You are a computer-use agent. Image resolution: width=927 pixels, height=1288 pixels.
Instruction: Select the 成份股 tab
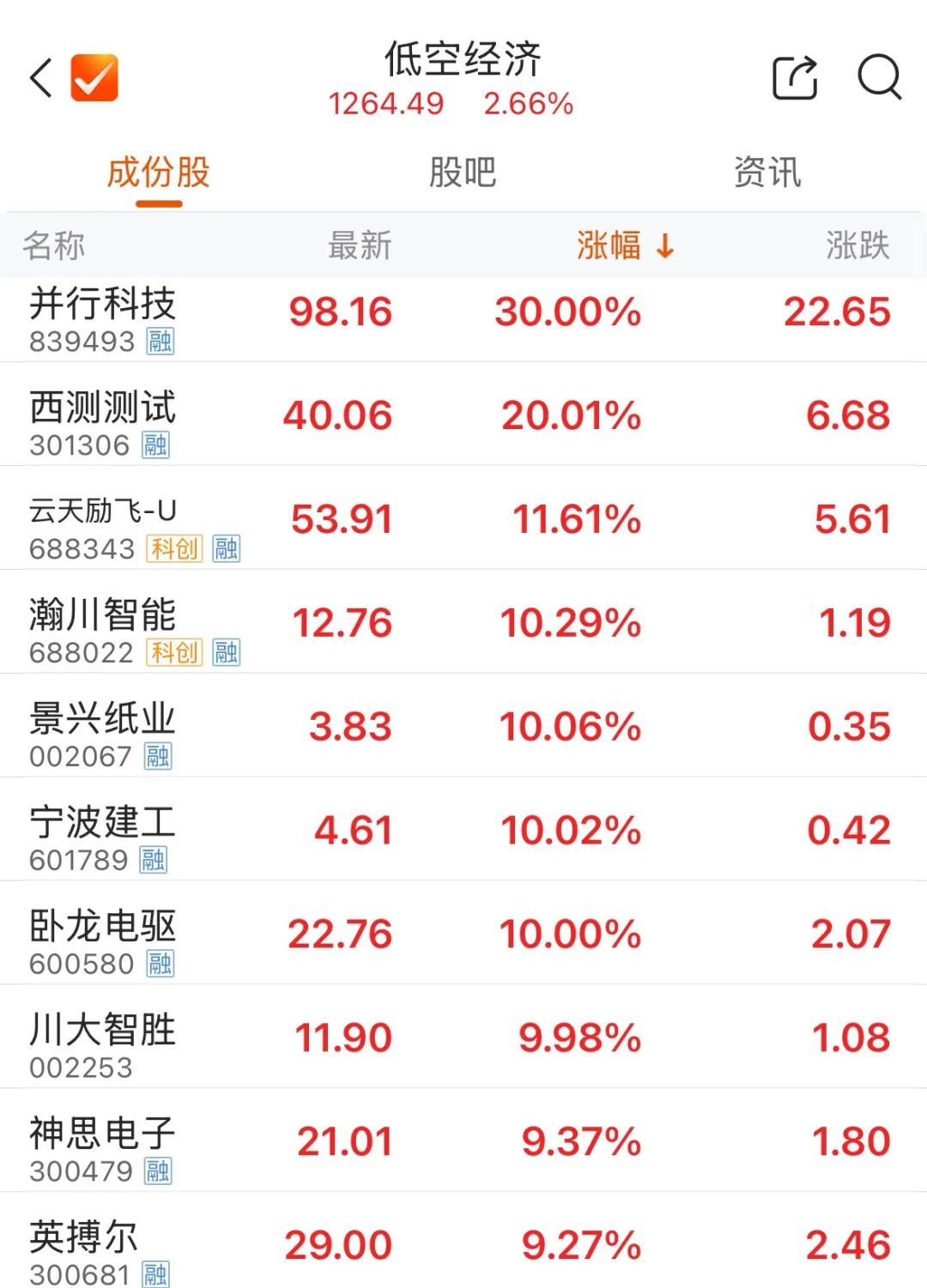[159, 172]
